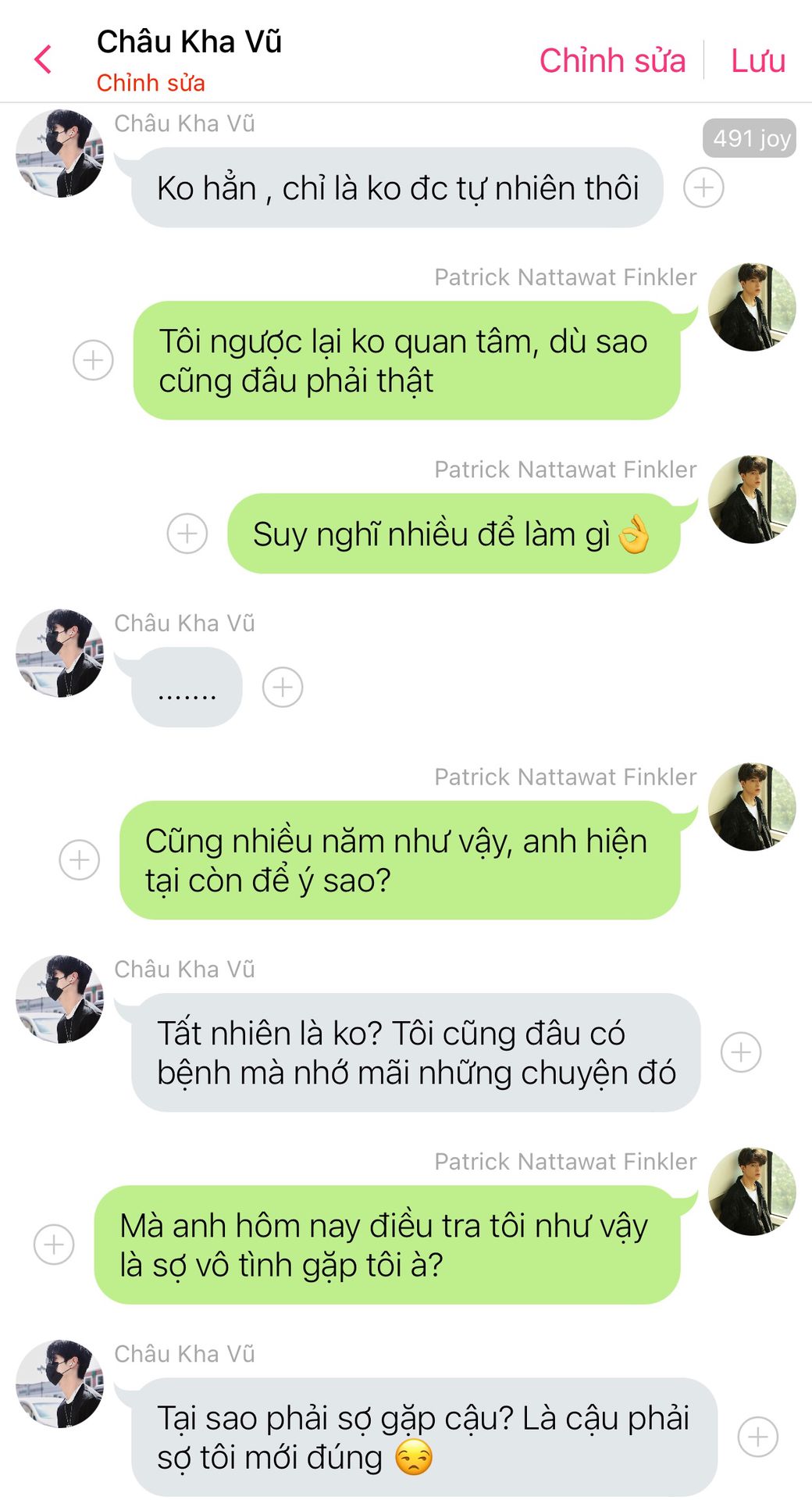Tap plus next to 'Tất nhiên là ko?' message
The image size is (812, 1500).
click(x=741, y=1052)
